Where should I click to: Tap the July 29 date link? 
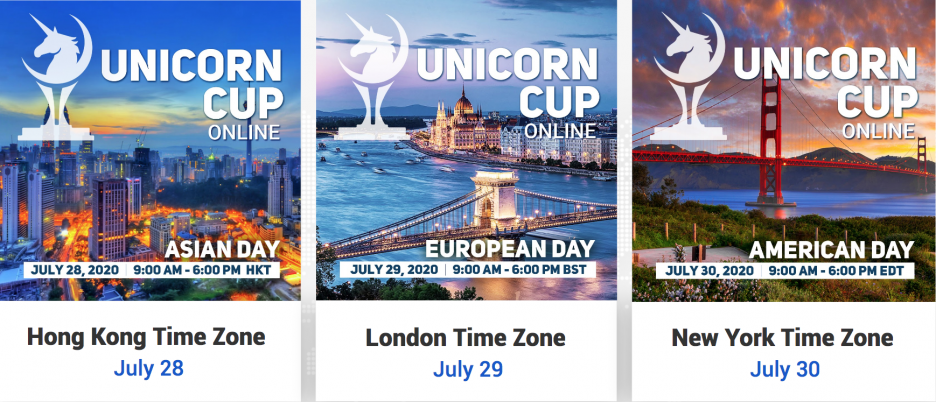coord(467,369)
